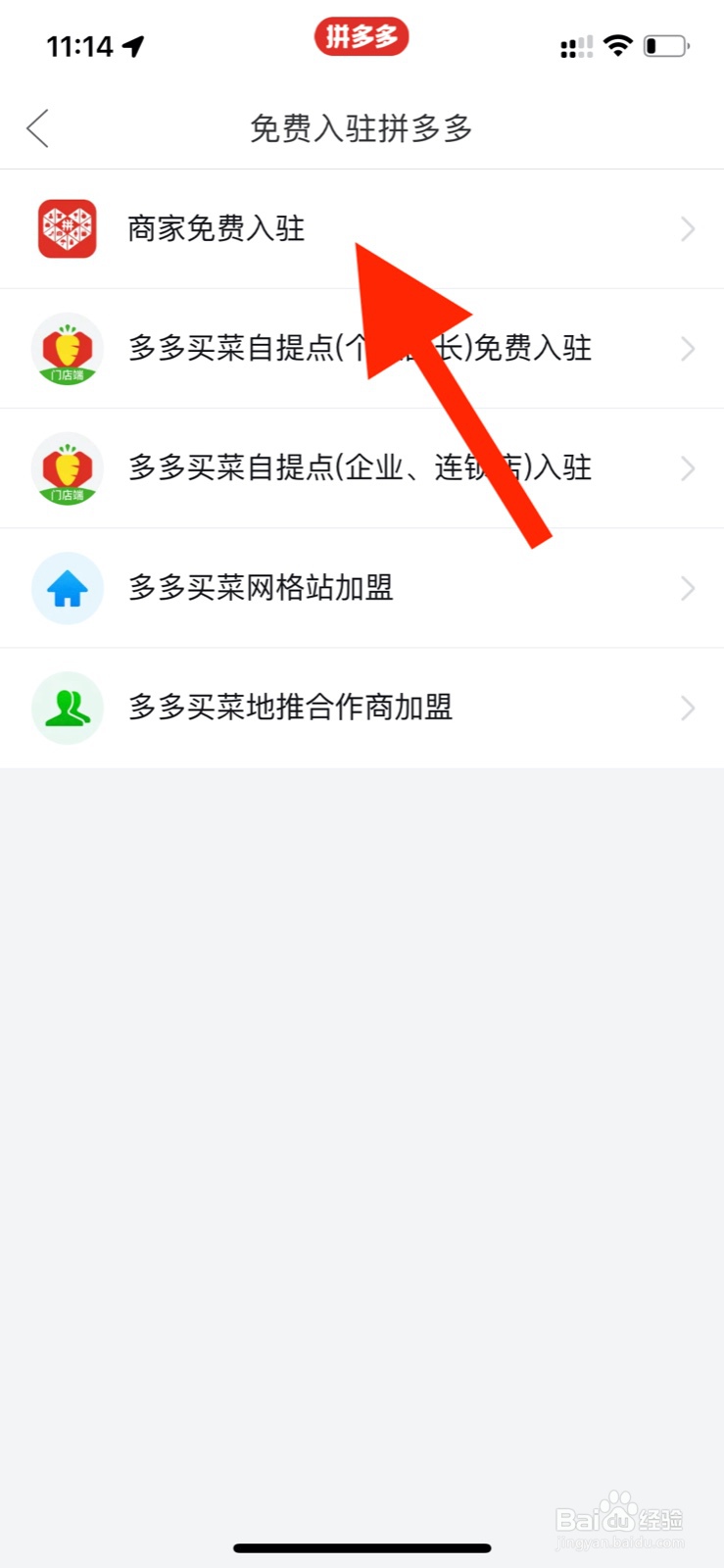Open the second 多多买菜自提点 carrot logo

click(x=67, y=468)
